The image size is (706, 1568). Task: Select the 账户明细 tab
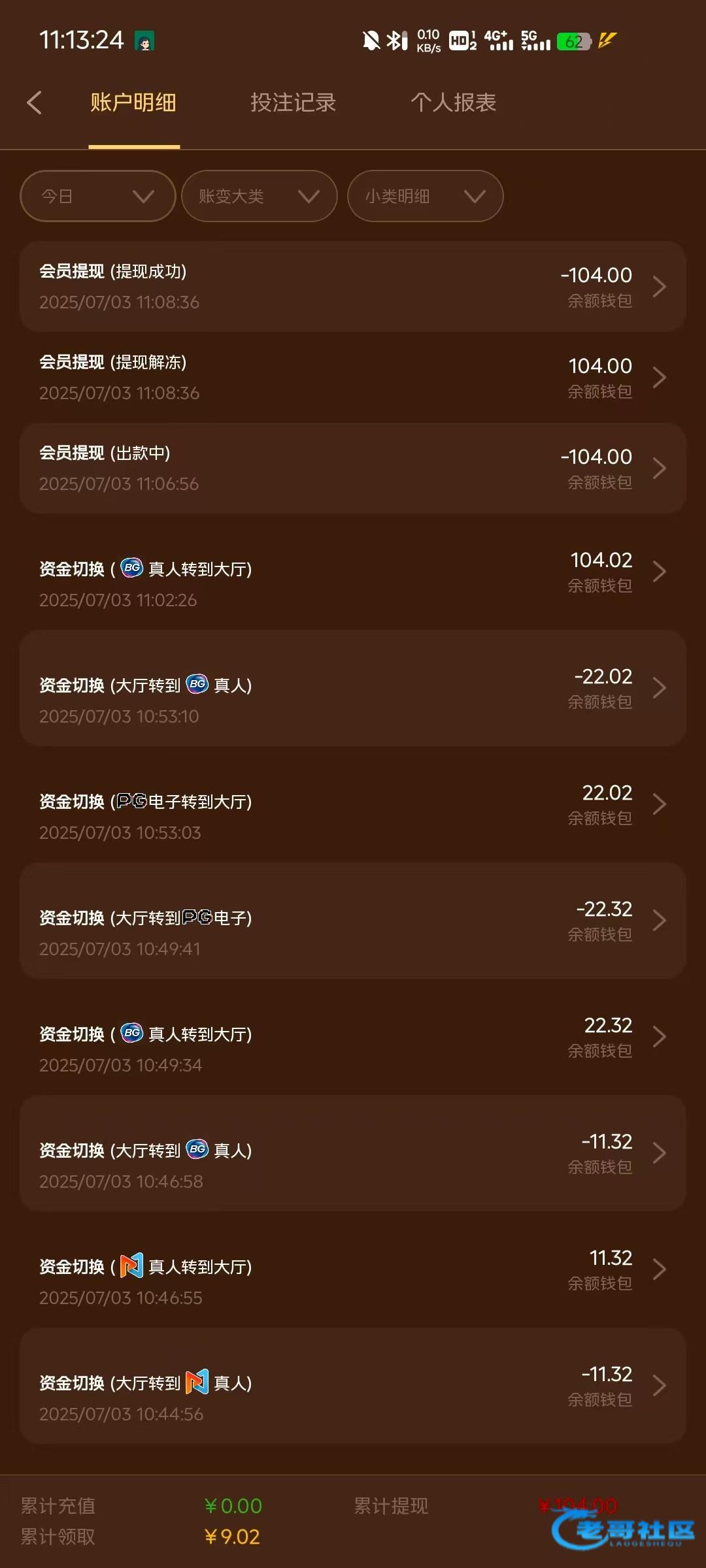coord(133,103)
